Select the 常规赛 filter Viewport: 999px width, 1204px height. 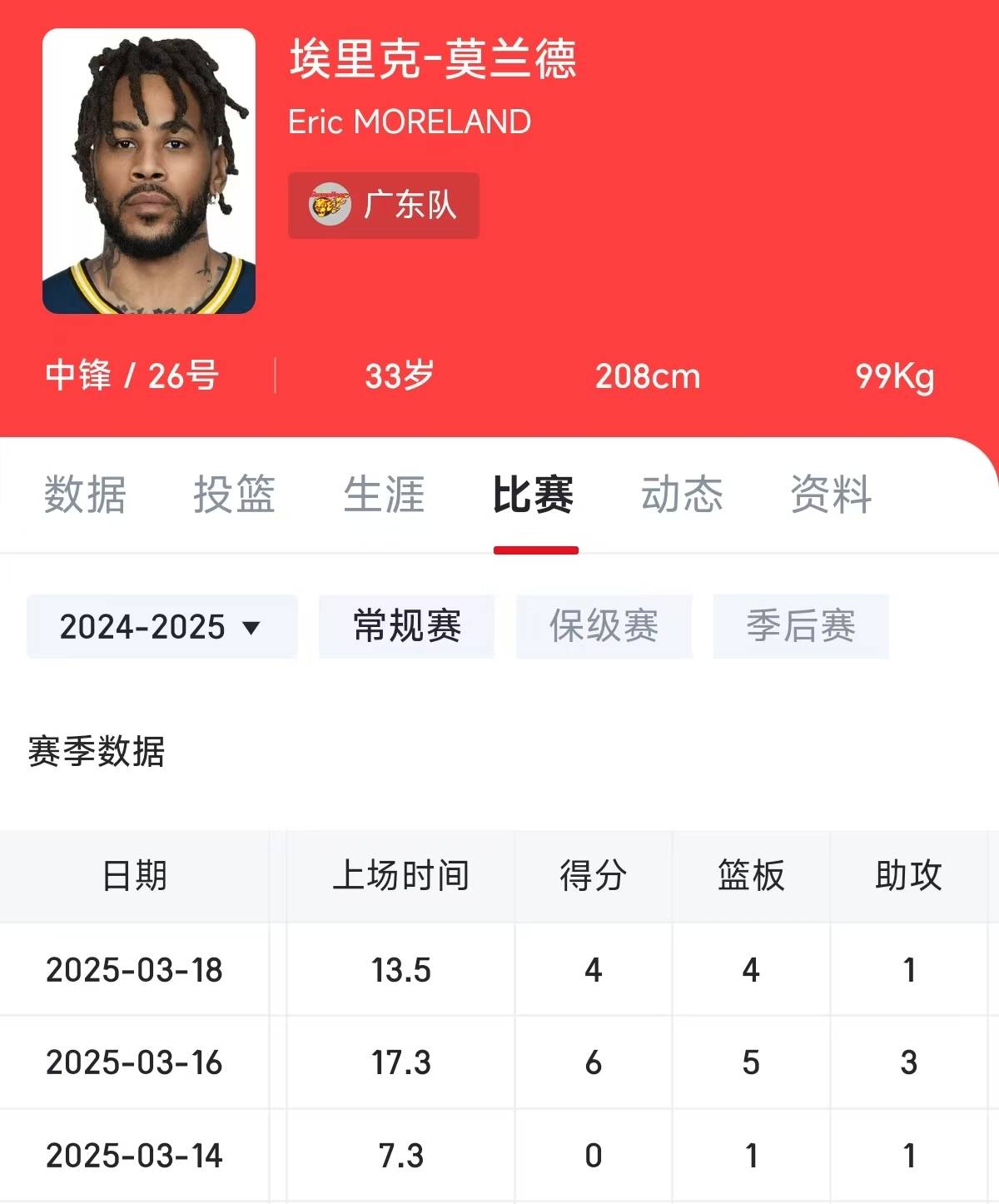[405, 627]
